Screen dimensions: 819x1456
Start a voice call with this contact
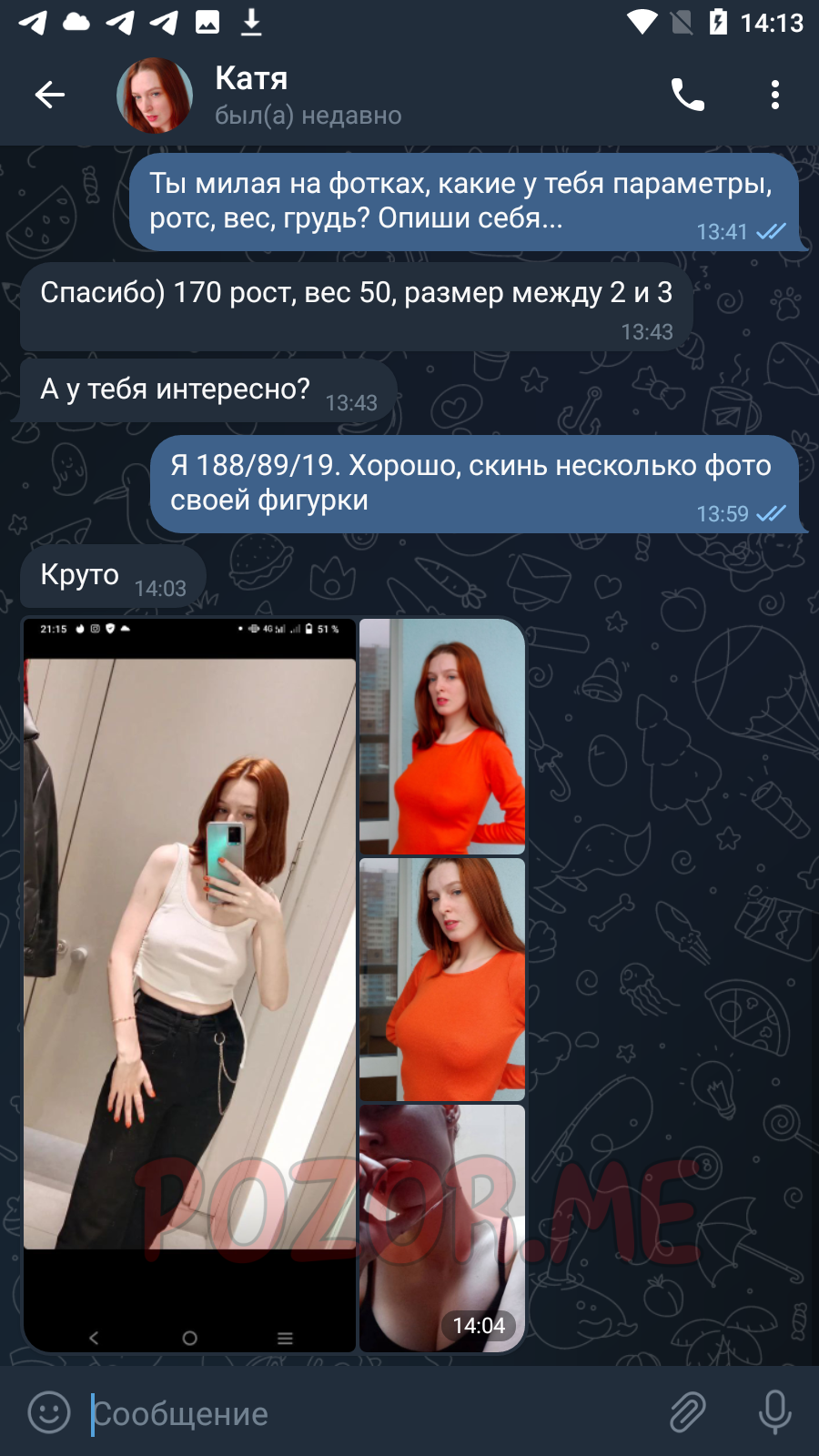[688, 95]
